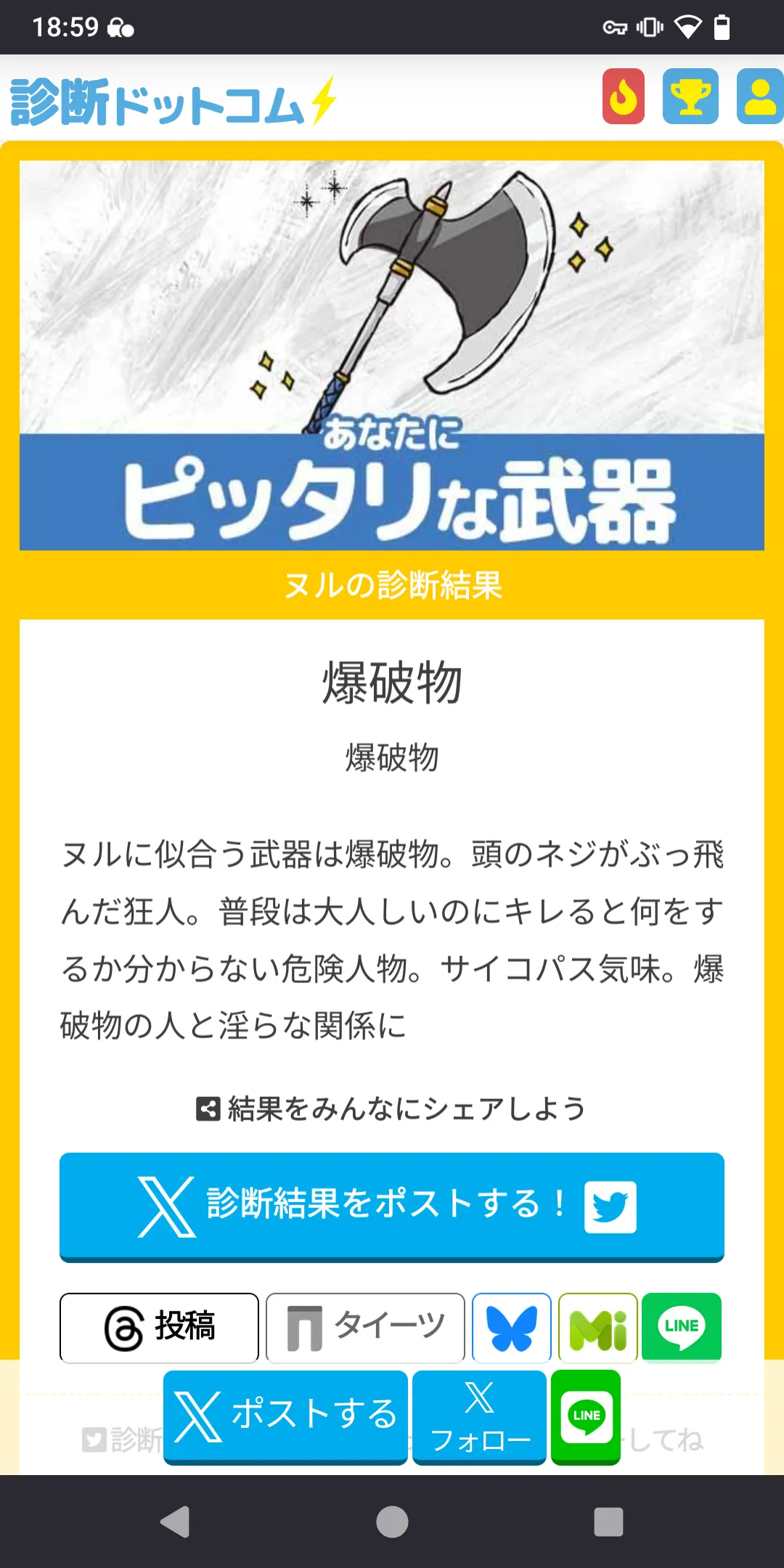Image resolution: width=784 pixels, height=1568 pixels.
Task: Tap the X フォロー button
Action: [x=479, y=1417]
